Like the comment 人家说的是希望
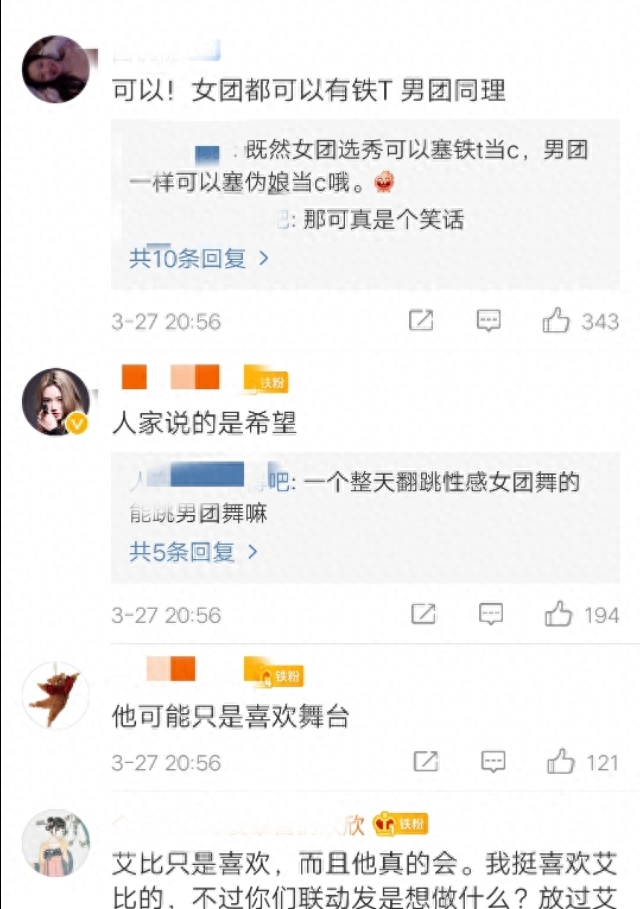The height and width of the screenshot is (909, 640). 558,615
